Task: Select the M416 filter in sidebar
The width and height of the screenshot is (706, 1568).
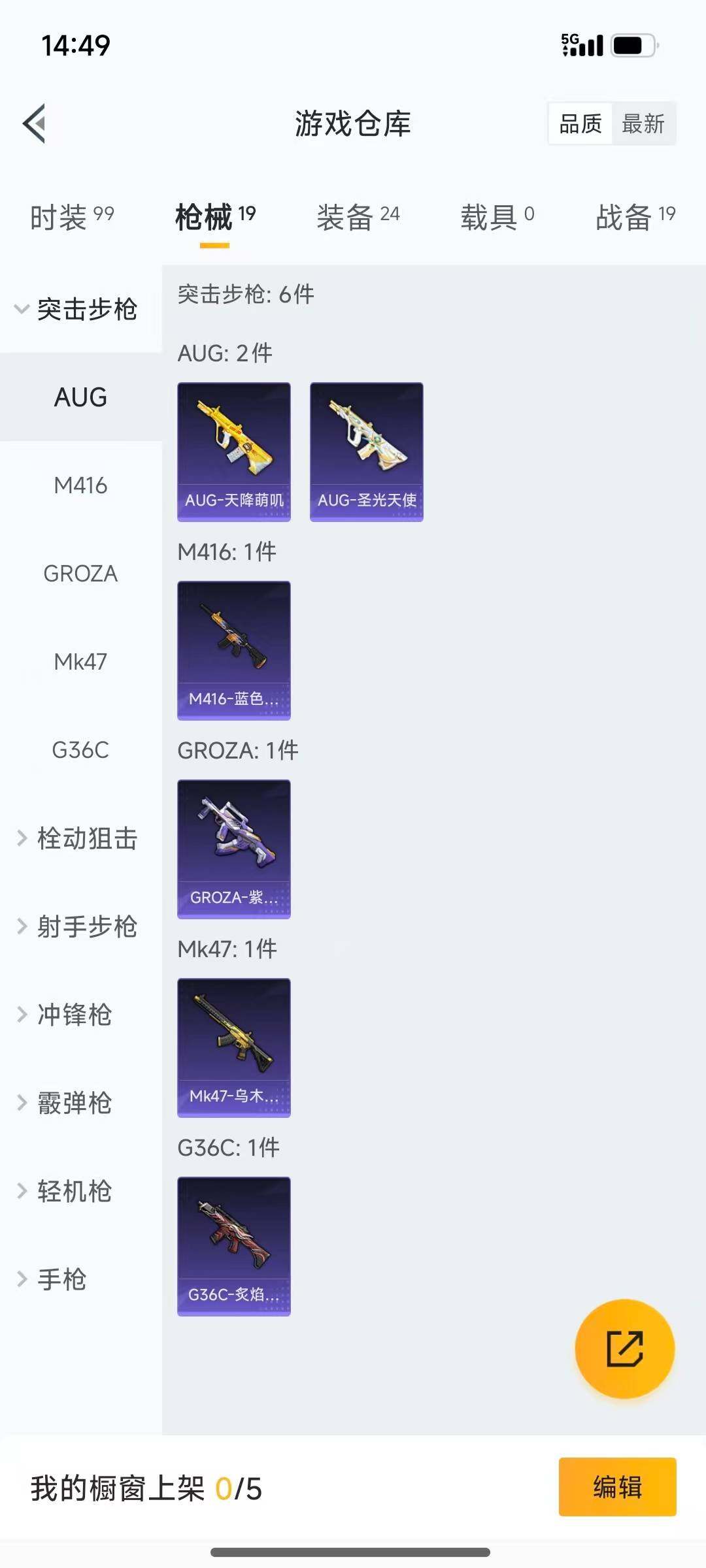Action: (x=80, y=485)
